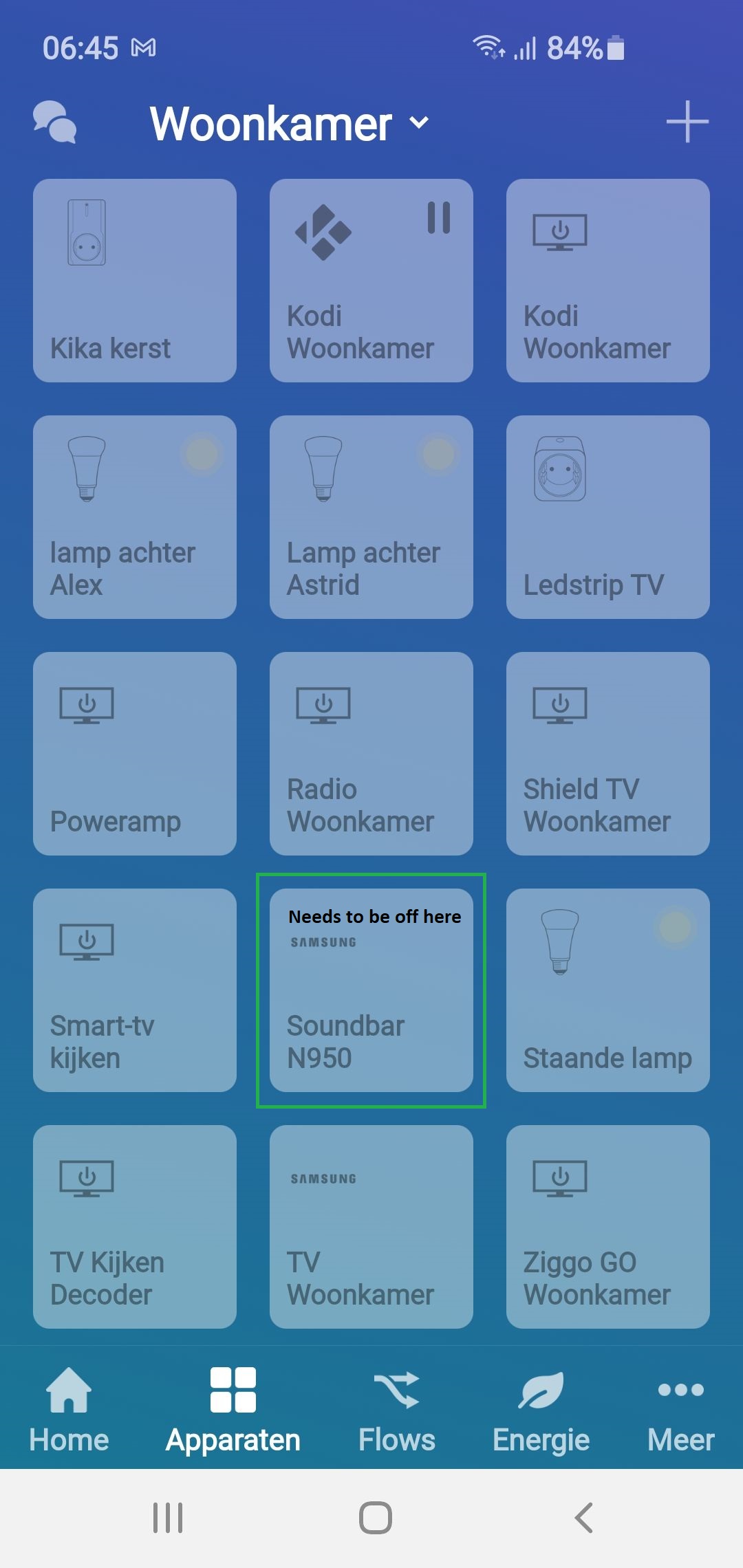Screen dimensions: 743x1568
Task: Tap the Ziggo GO Woonkamer tile
Action: click(608, 1227)
